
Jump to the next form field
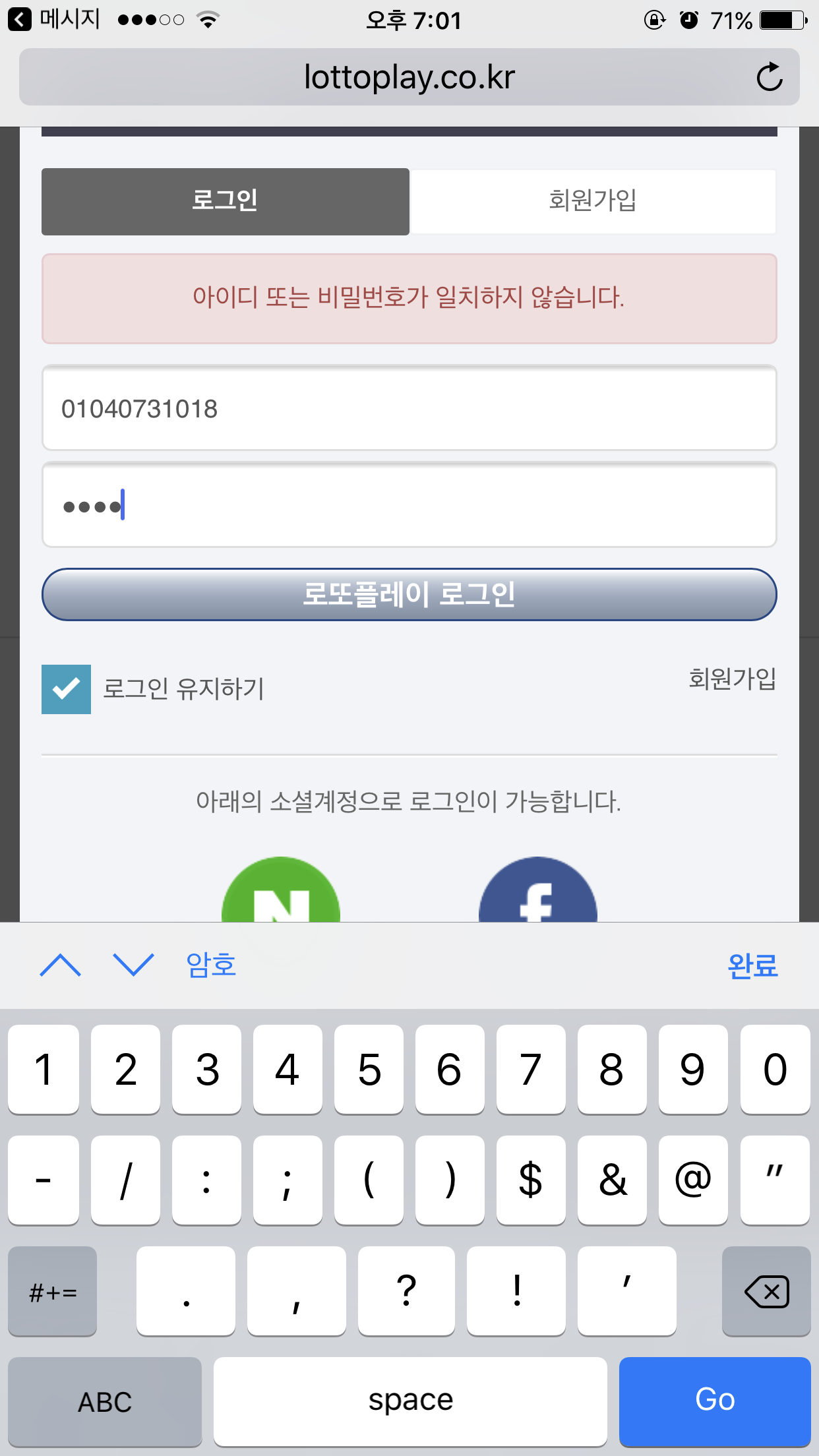(x=133, y=965)
